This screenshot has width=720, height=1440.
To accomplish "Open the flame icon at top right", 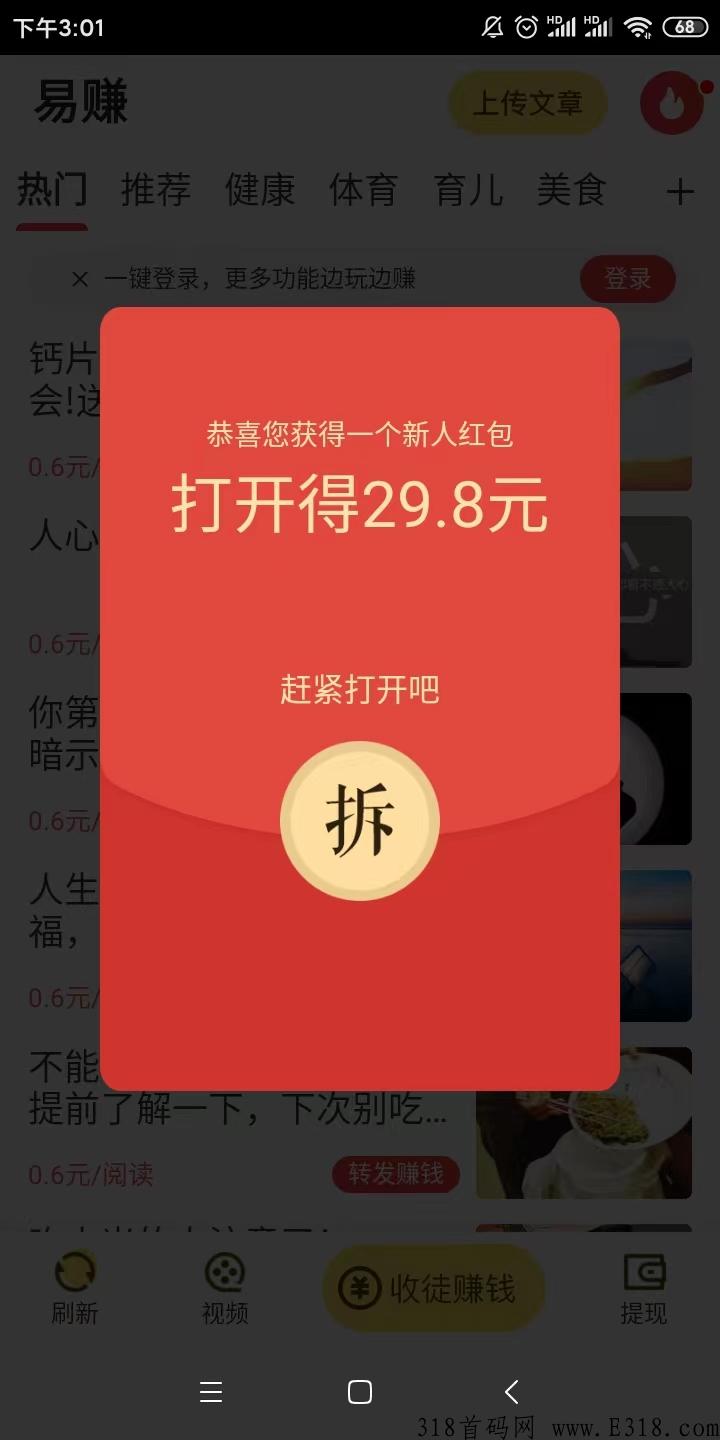I will [672, 103].
